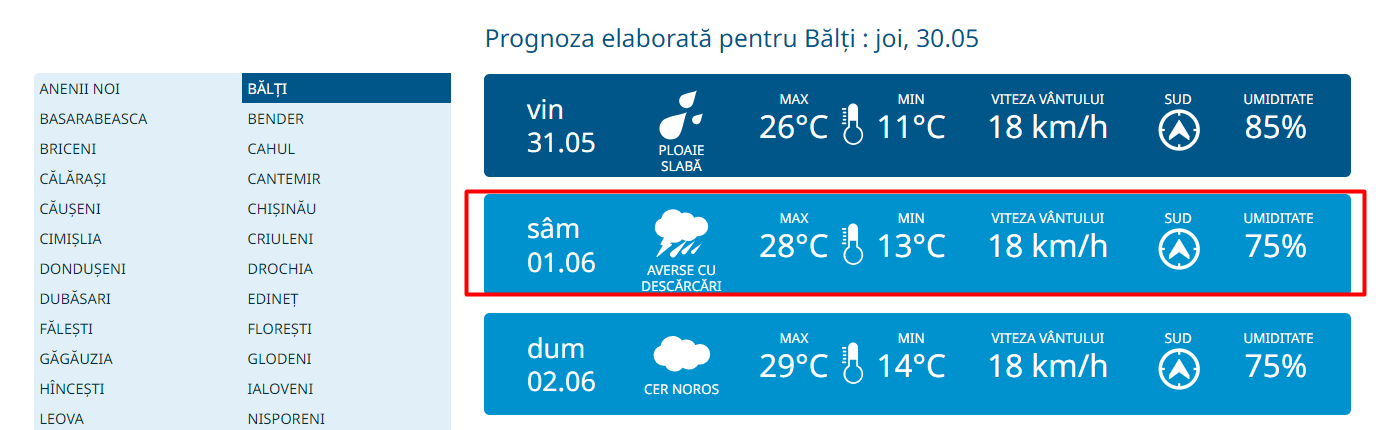This screenshot has height=430, width=1391.
Task: Open the Drochia forecast
Action: (x=280, y=269)
